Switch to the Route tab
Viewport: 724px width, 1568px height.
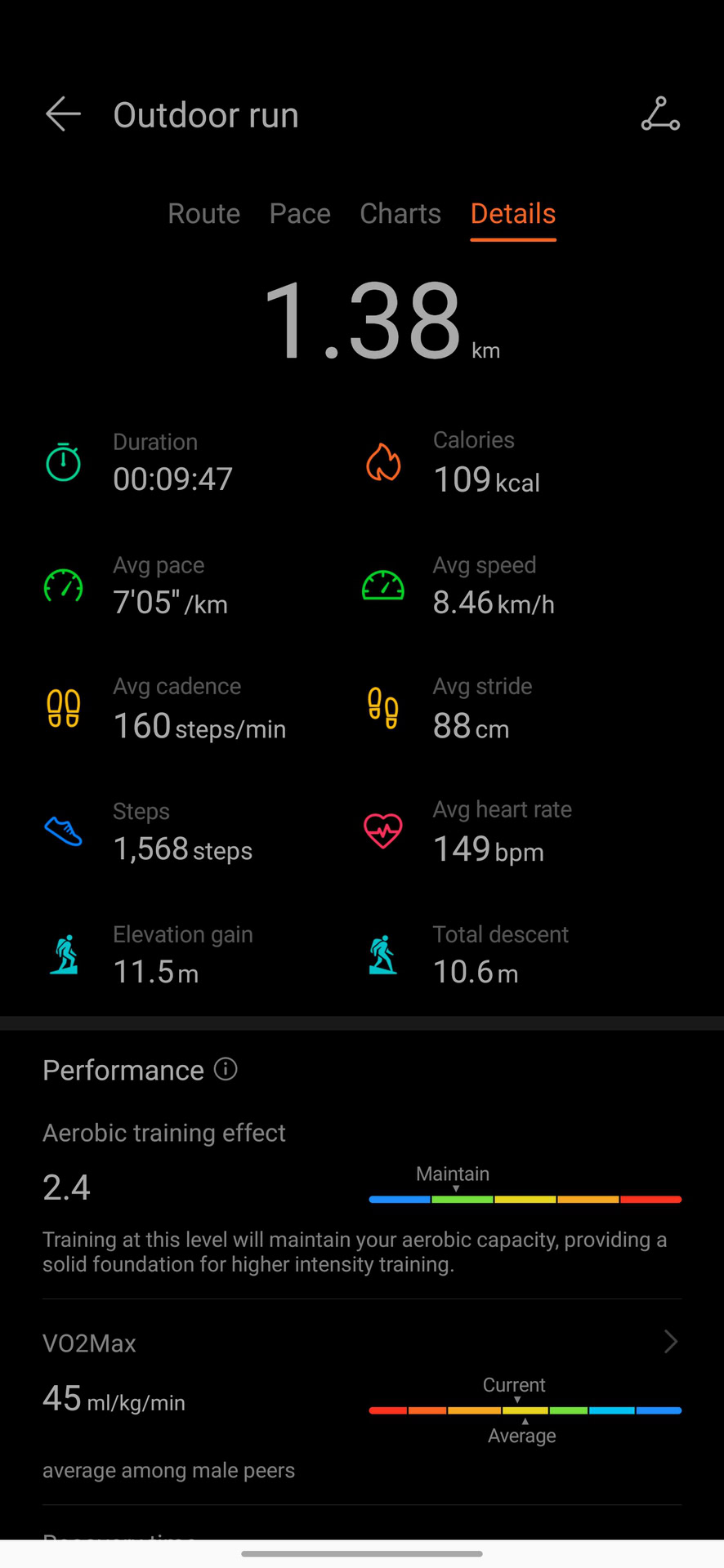click(x=203, y=214)
